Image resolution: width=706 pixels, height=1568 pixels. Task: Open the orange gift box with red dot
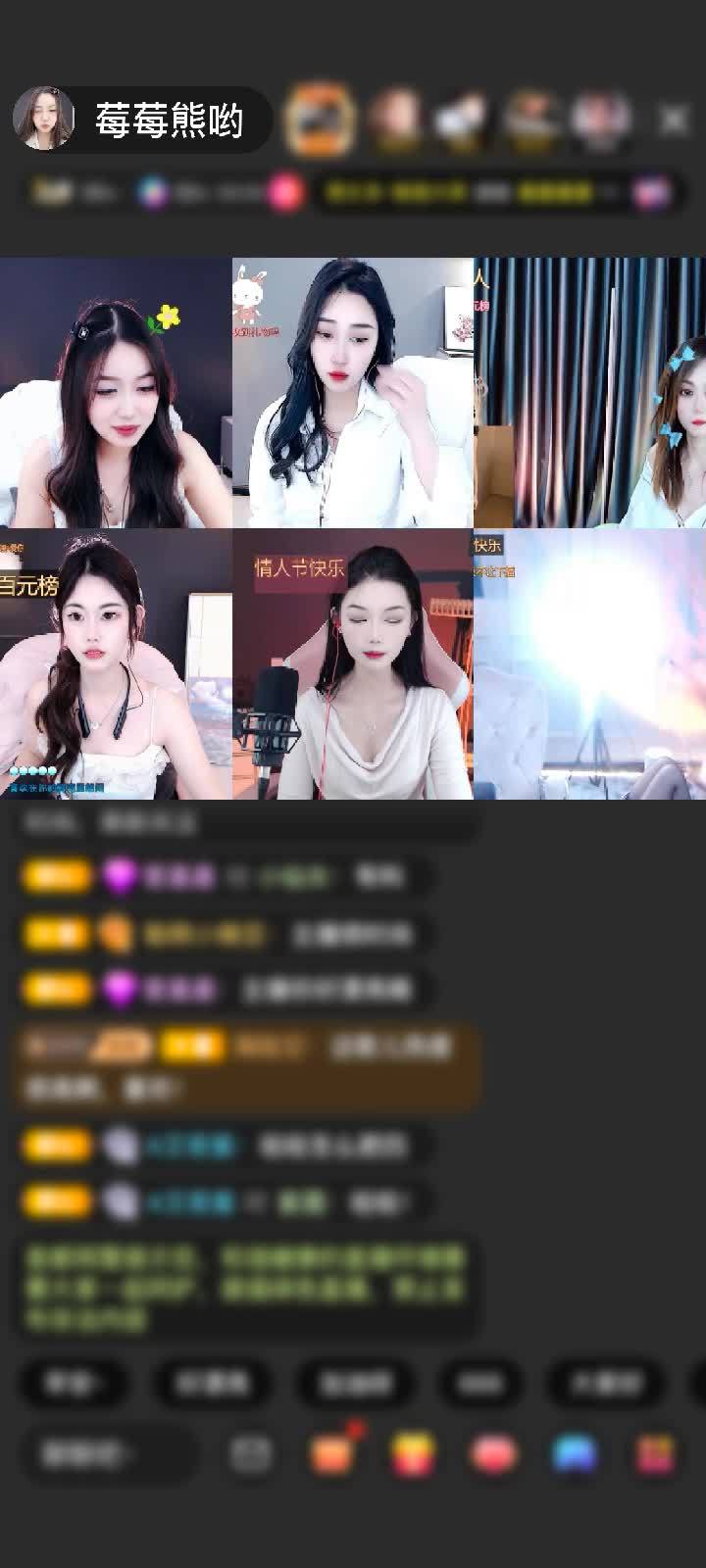[x=332, y=1454]
